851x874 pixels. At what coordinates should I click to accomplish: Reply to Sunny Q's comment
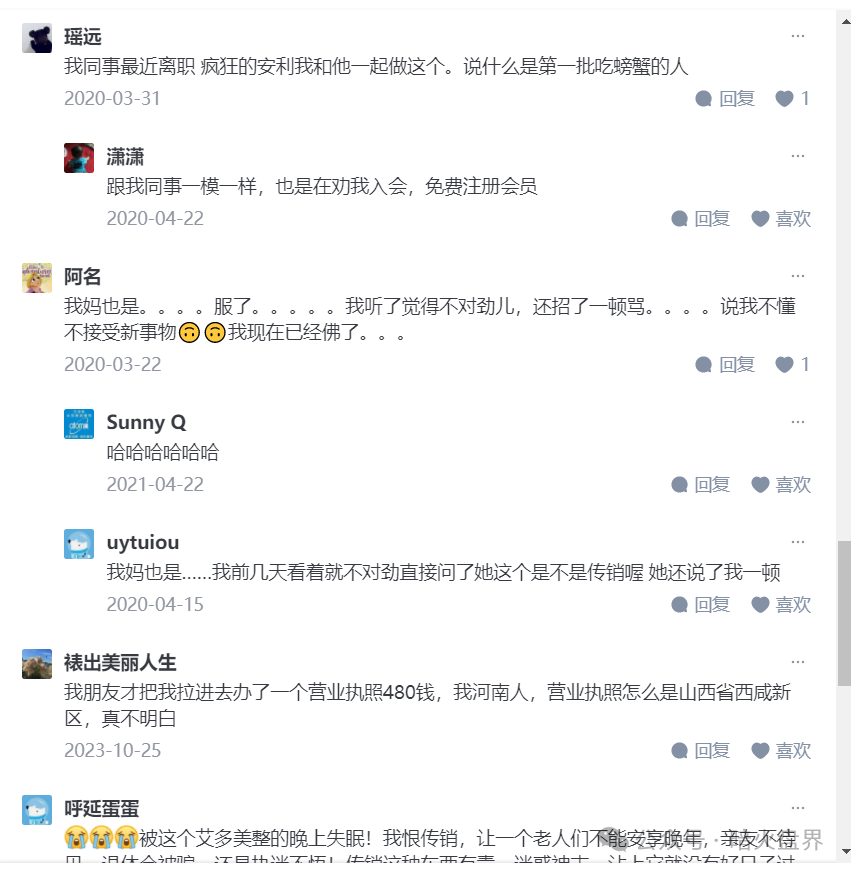(701, 484)
